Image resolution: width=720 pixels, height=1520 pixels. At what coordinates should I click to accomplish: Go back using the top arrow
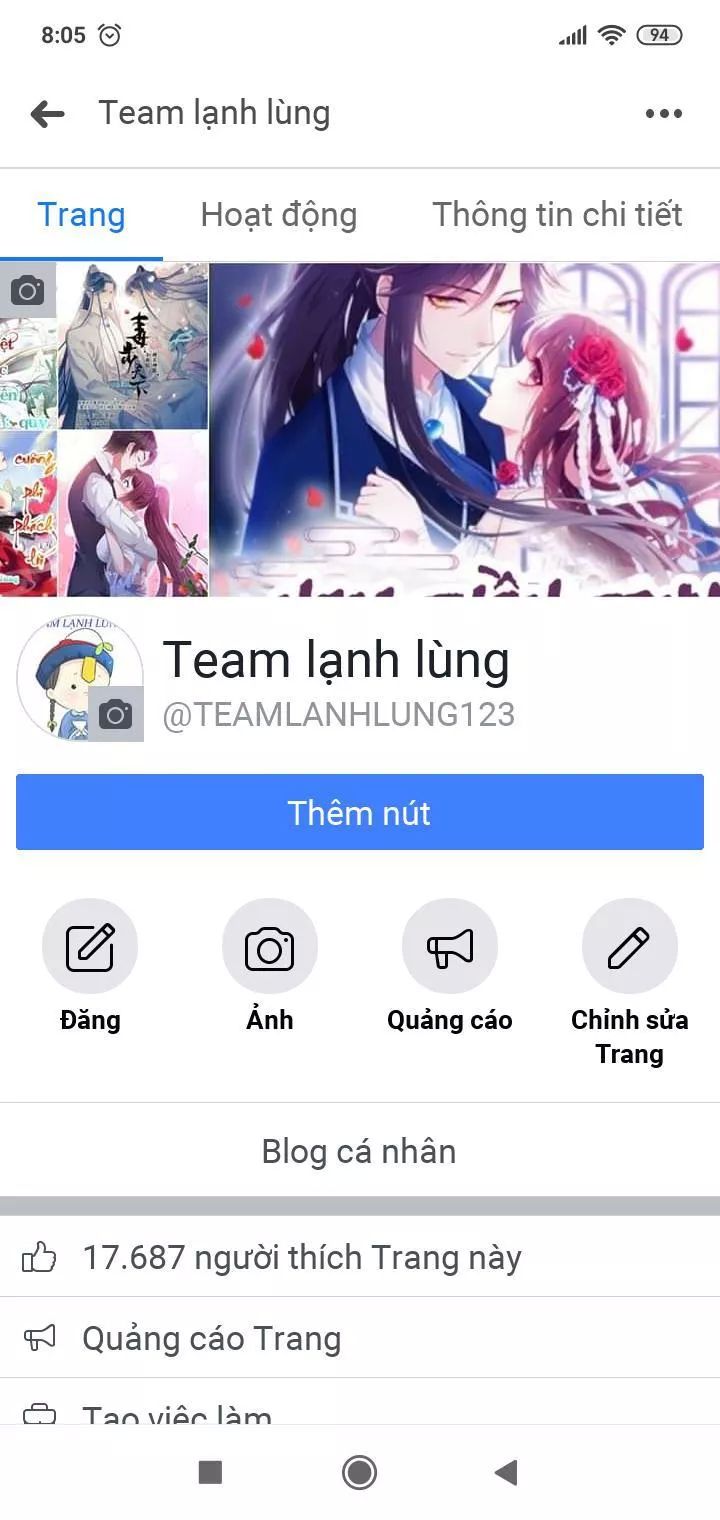[47, 114]
